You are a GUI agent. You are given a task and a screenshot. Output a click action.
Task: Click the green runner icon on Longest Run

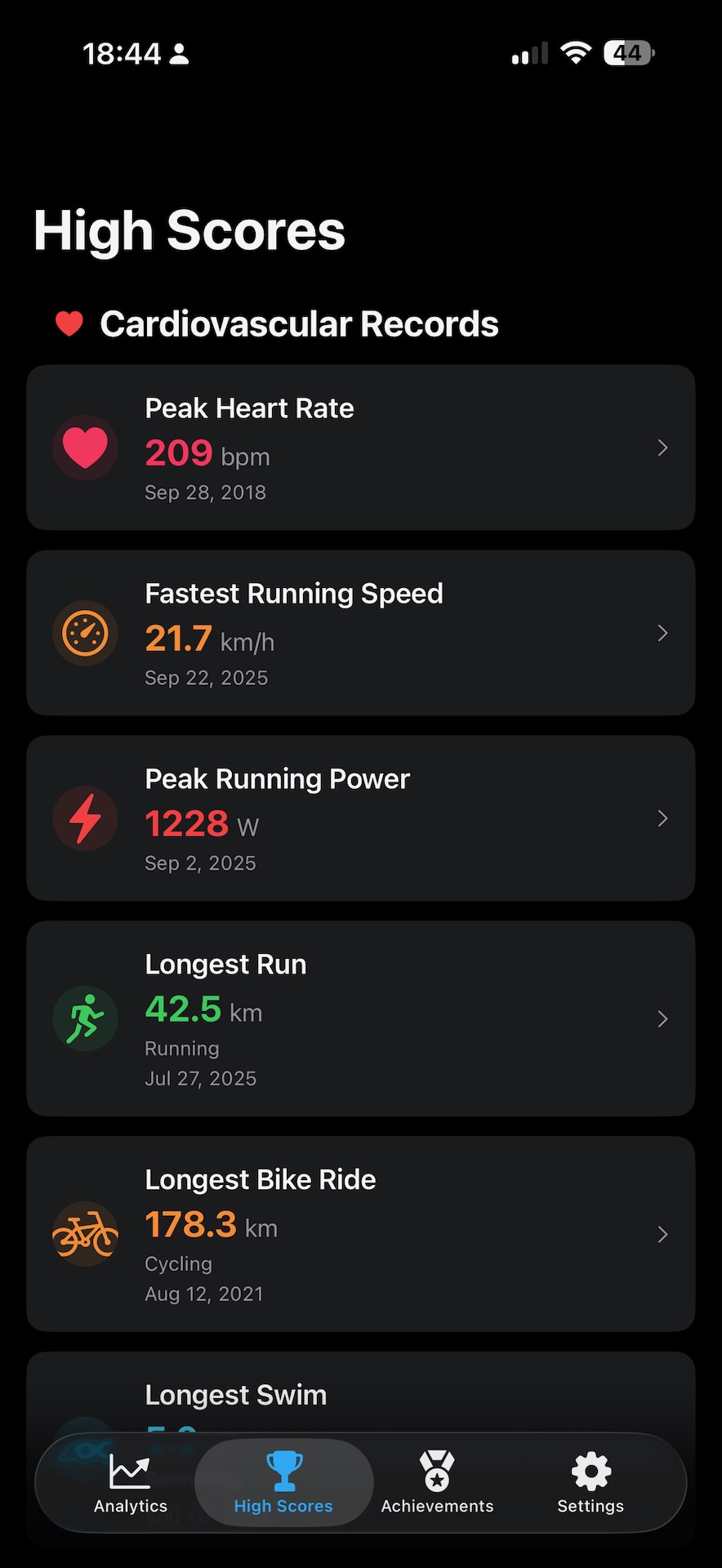tap(85, 1018)
